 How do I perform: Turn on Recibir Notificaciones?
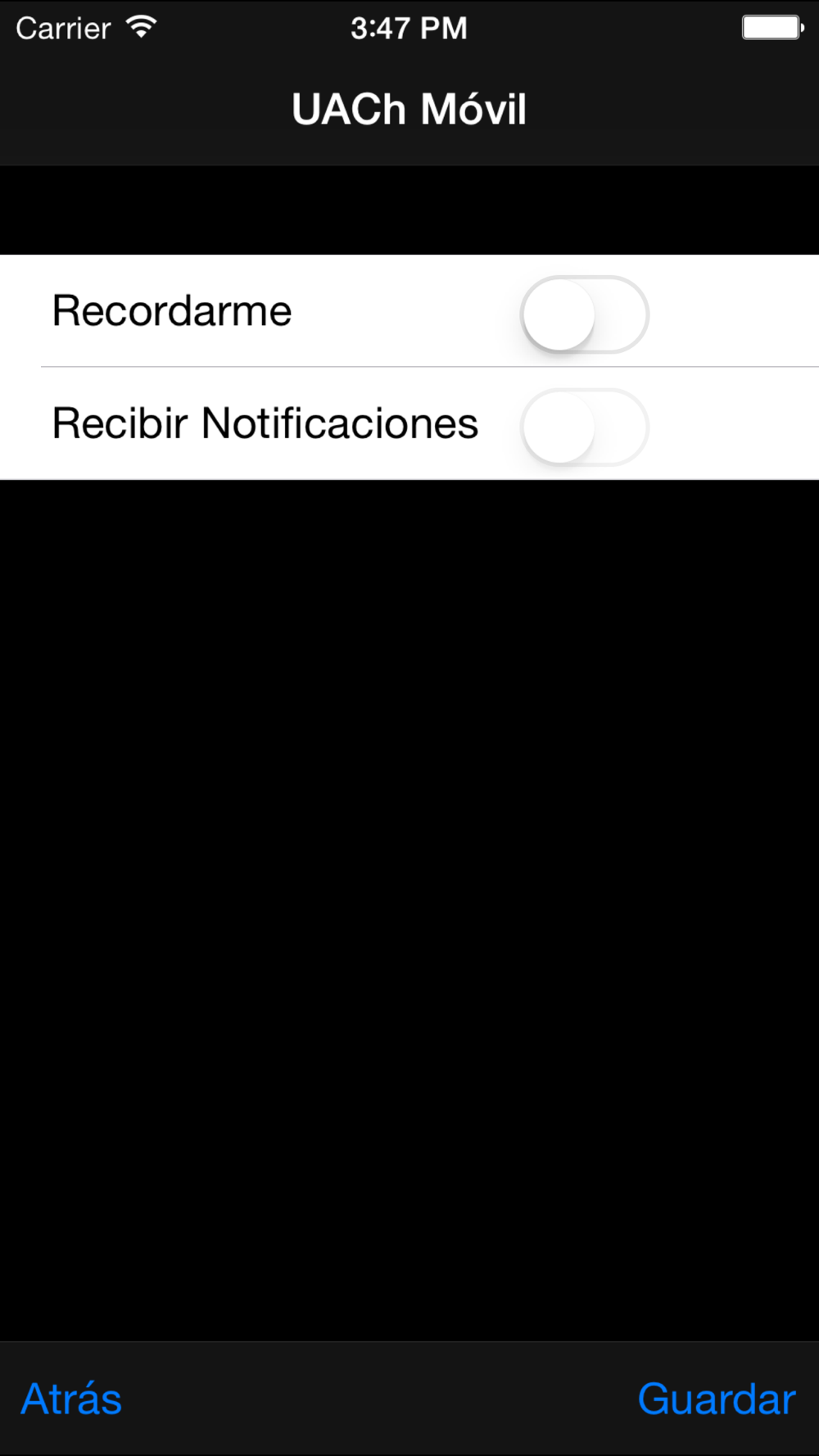pyautogui.click(x=585, y=427)
